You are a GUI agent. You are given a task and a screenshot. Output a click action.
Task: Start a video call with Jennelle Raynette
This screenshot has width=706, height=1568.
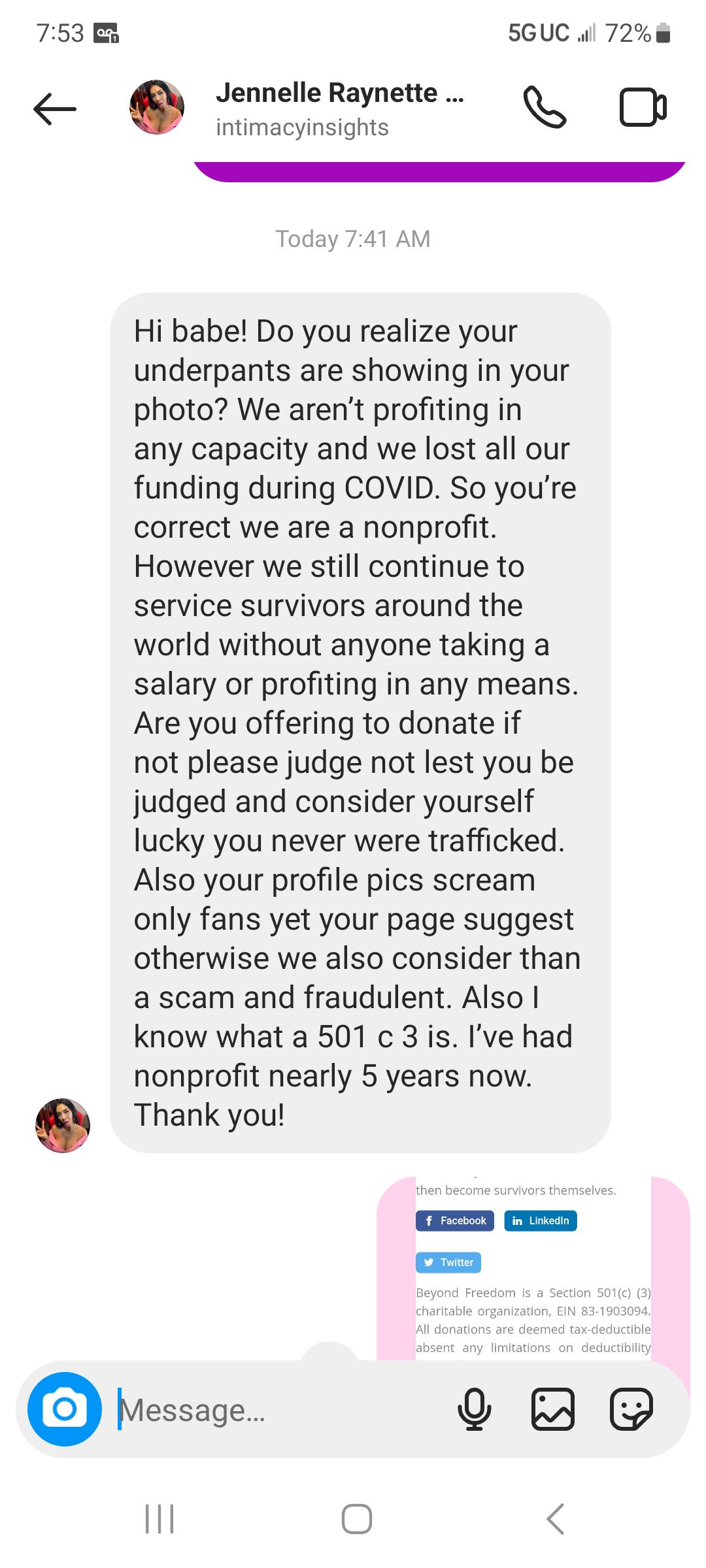[x=643, y=108]
